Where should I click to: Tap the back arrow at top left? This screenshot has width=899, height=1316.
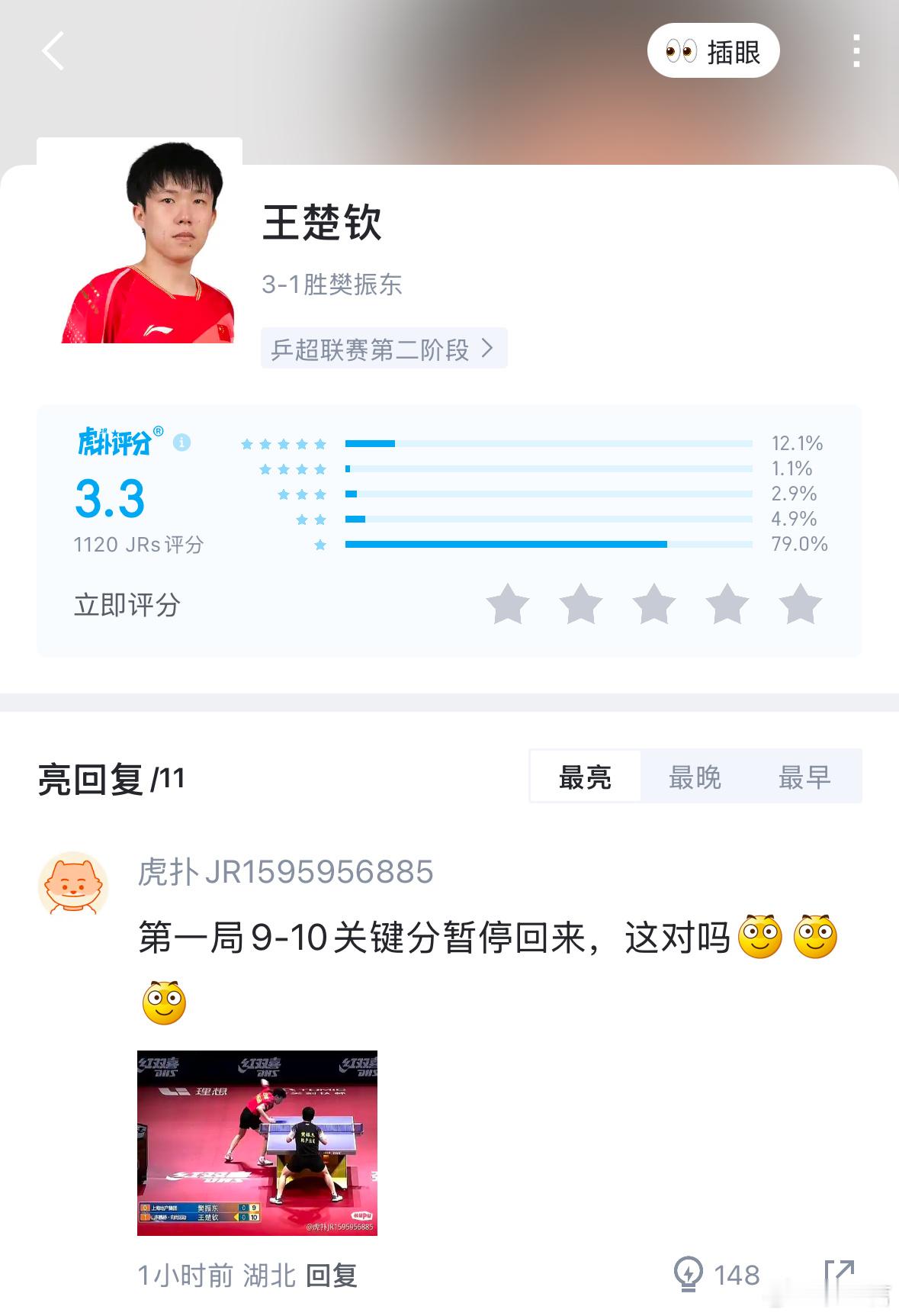coord(53,51)
